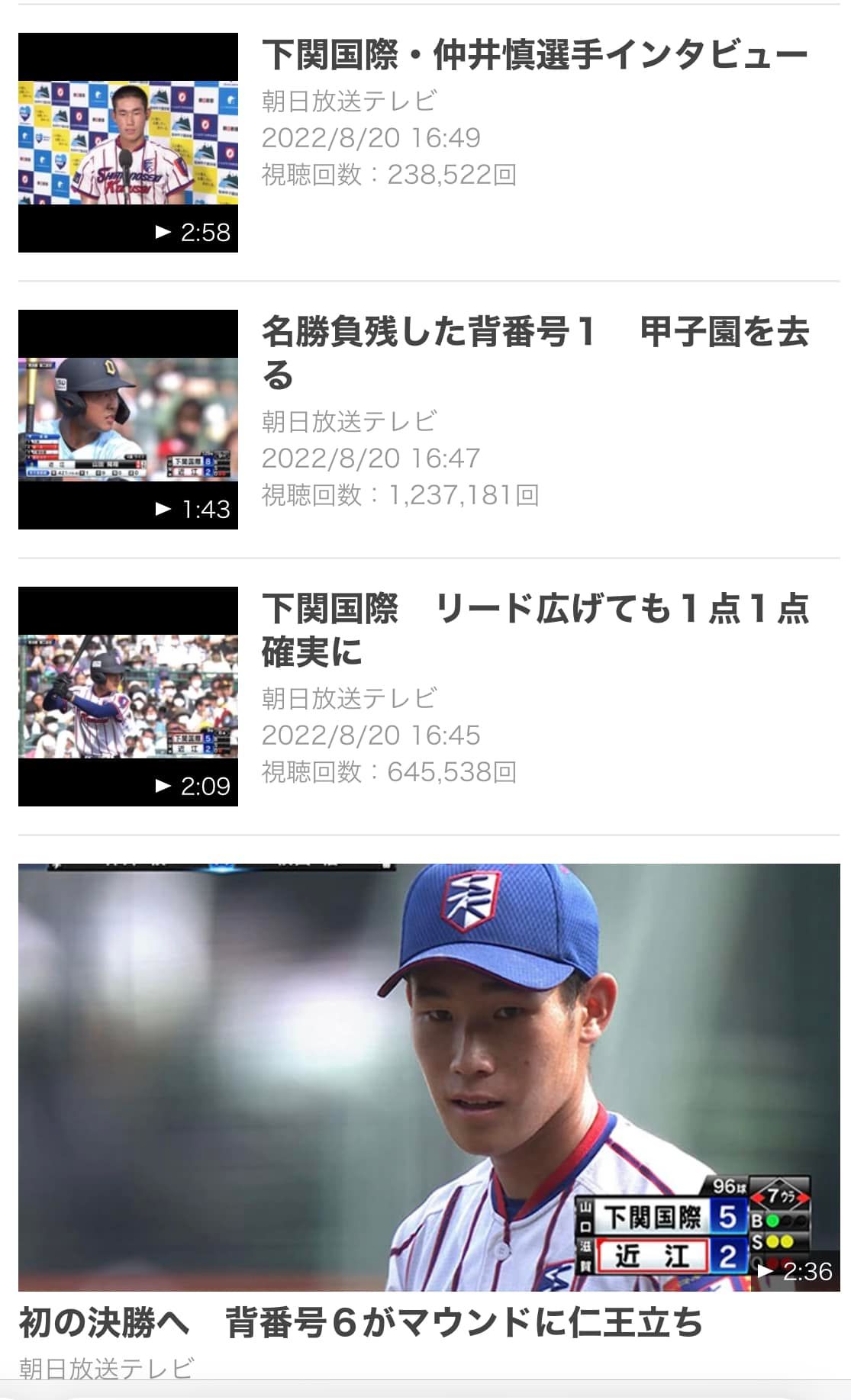This screenshot has width=851, height=1400.
Task: Watch 下関国際 リード広げても1点1点確実に video
Action: pos(128,697)
